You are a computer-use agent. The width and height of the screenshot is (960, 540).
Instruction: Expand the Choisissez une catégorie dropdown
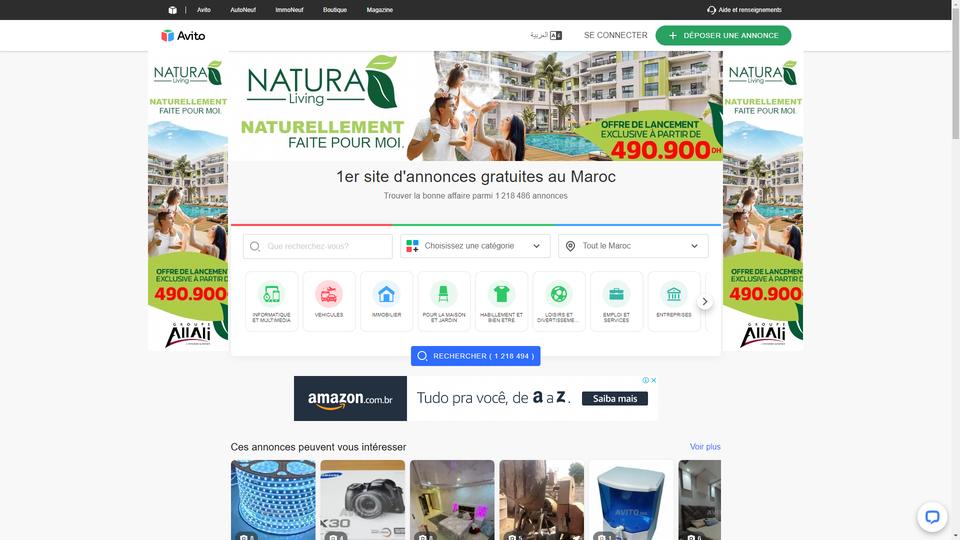click(x=475, y=246)
